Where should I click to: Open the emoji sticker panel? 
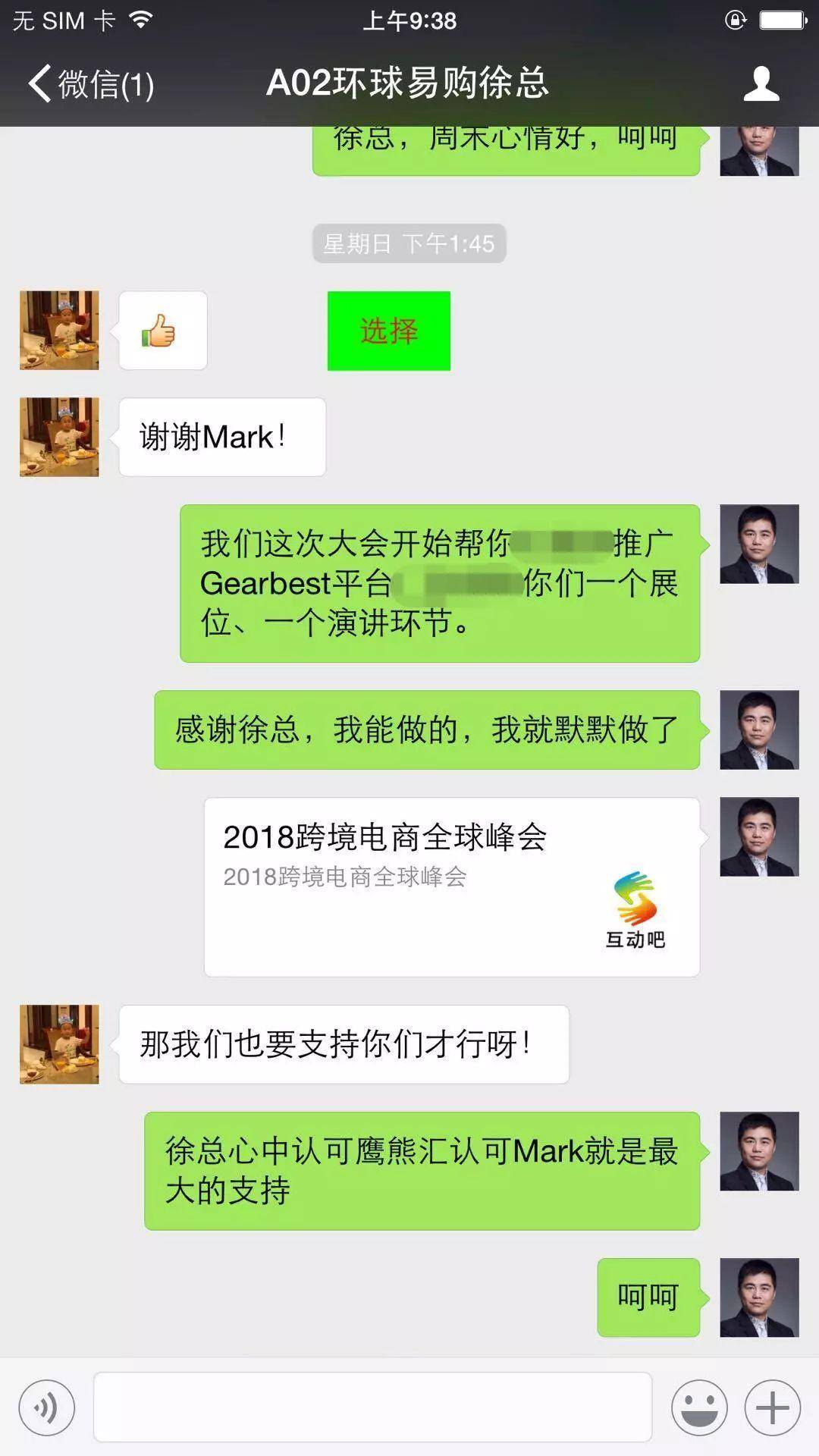[x=698, y=1407]
